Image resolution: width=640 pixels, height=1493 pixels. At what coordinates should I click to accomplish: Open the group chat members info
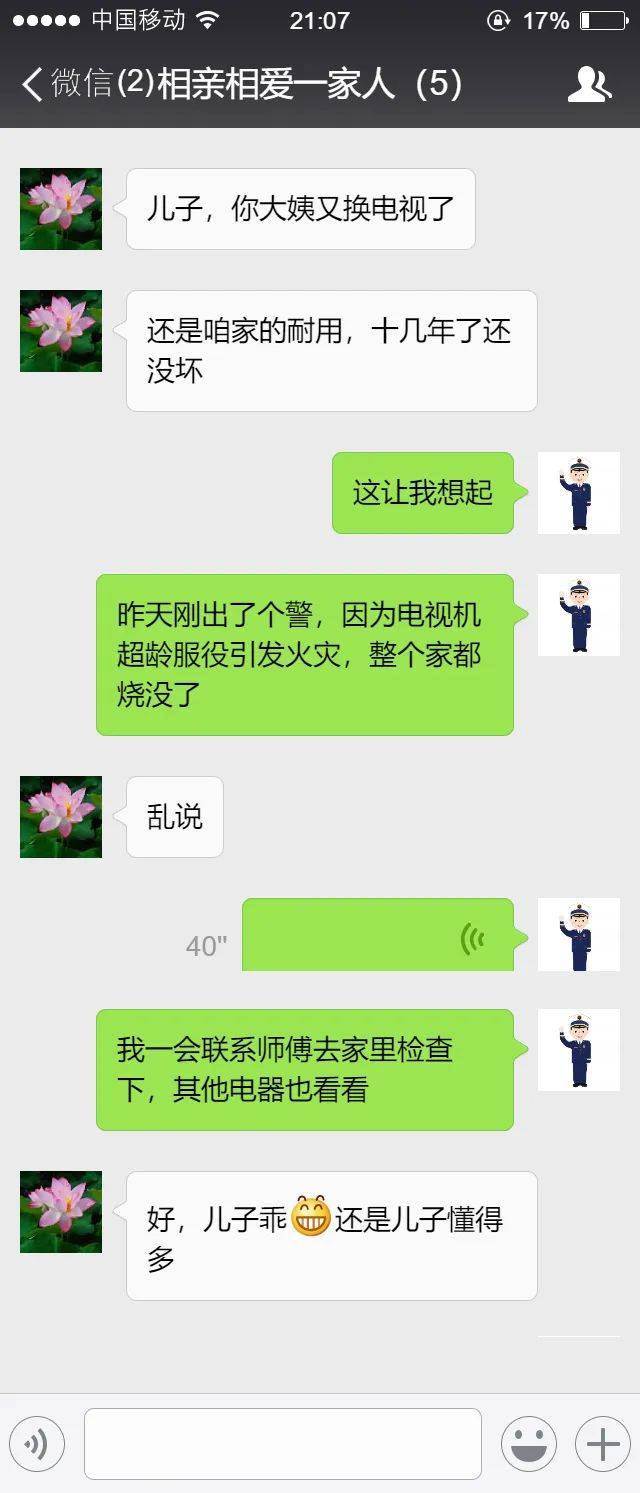[589, 85]
